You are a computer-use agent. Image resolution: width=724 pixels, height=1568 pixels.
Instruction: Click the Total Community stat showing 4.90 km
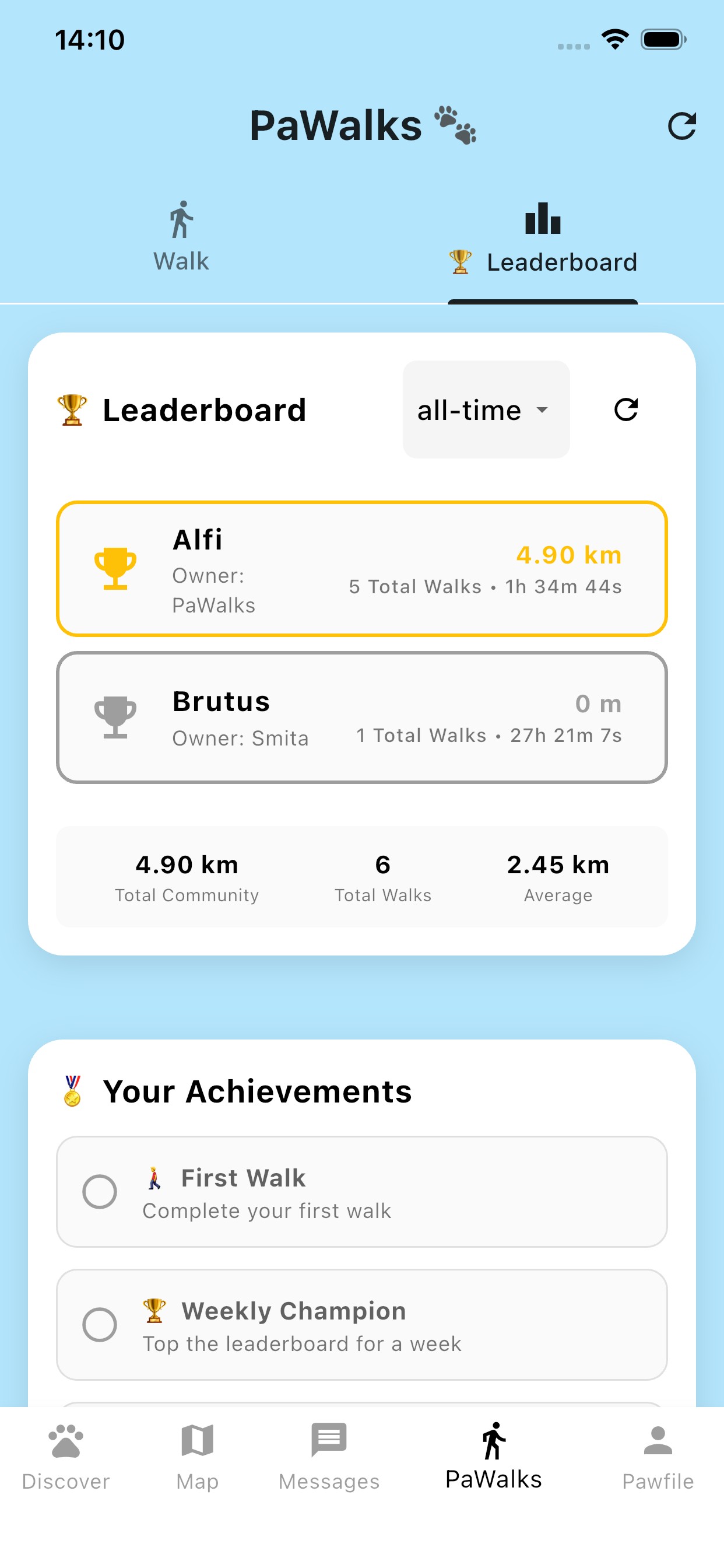click(x=187, y=877)
